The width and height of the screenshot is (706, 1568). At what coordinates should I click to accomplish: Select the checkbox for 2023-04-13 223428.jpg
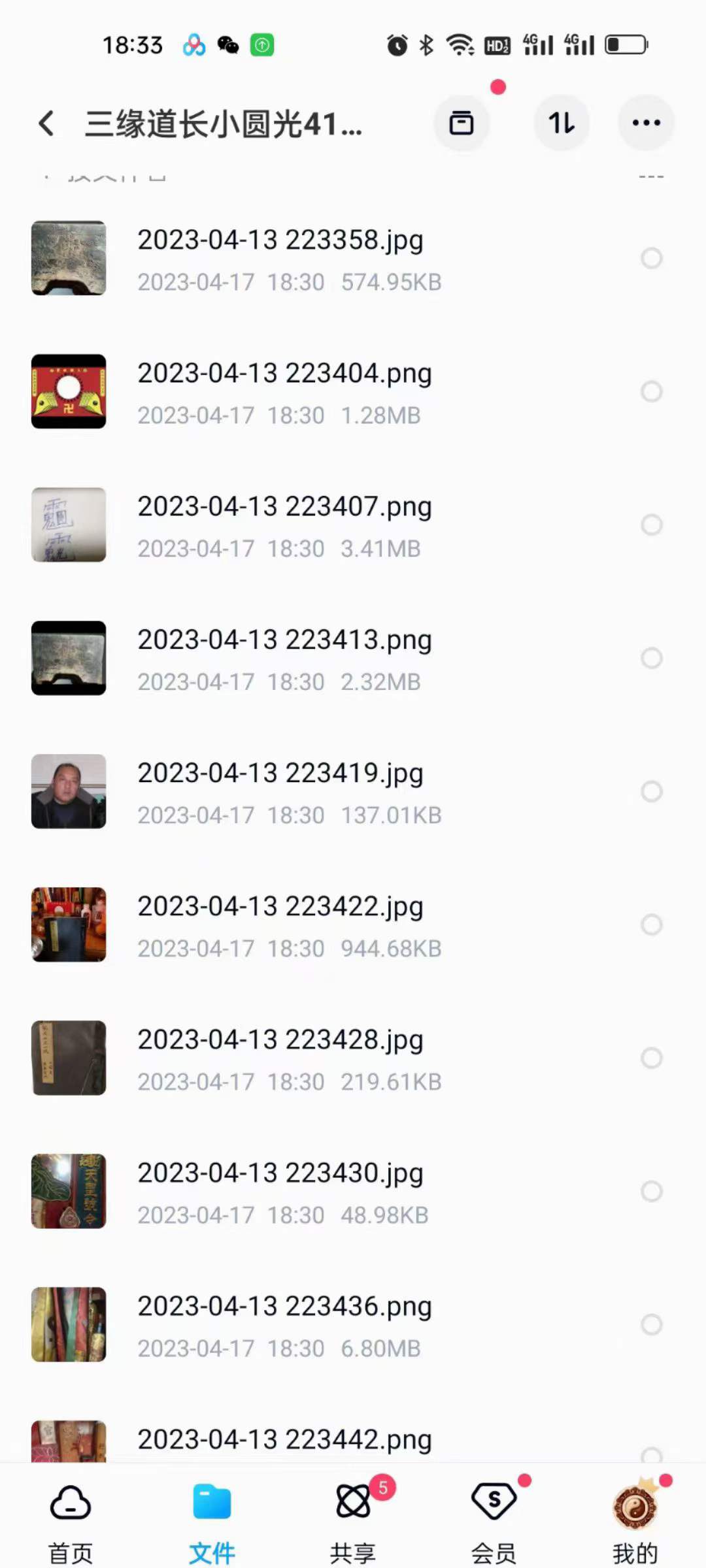tap(651, 1058)
